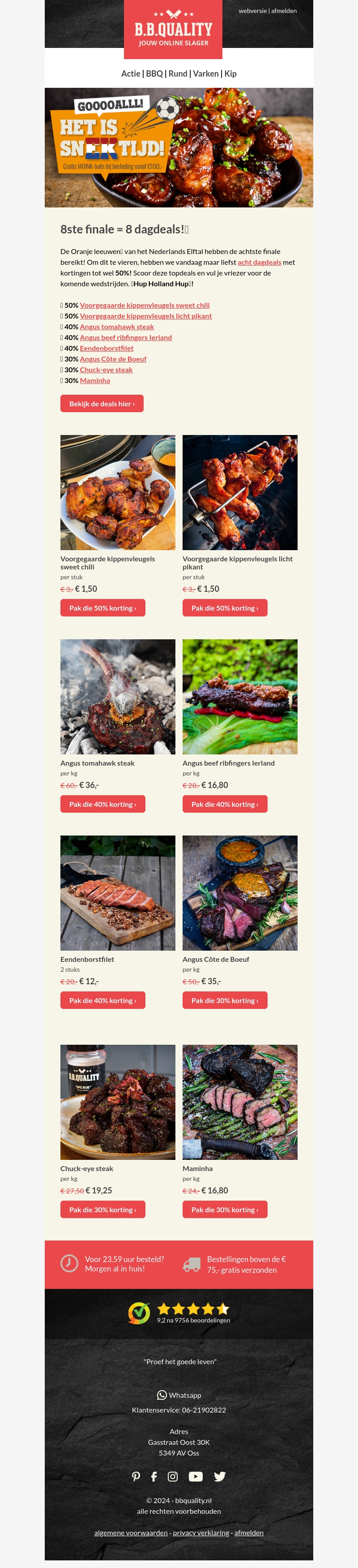
Task: Get 30% korting on Angus Côte de Boeuf
Action: tap(224, 1000)
